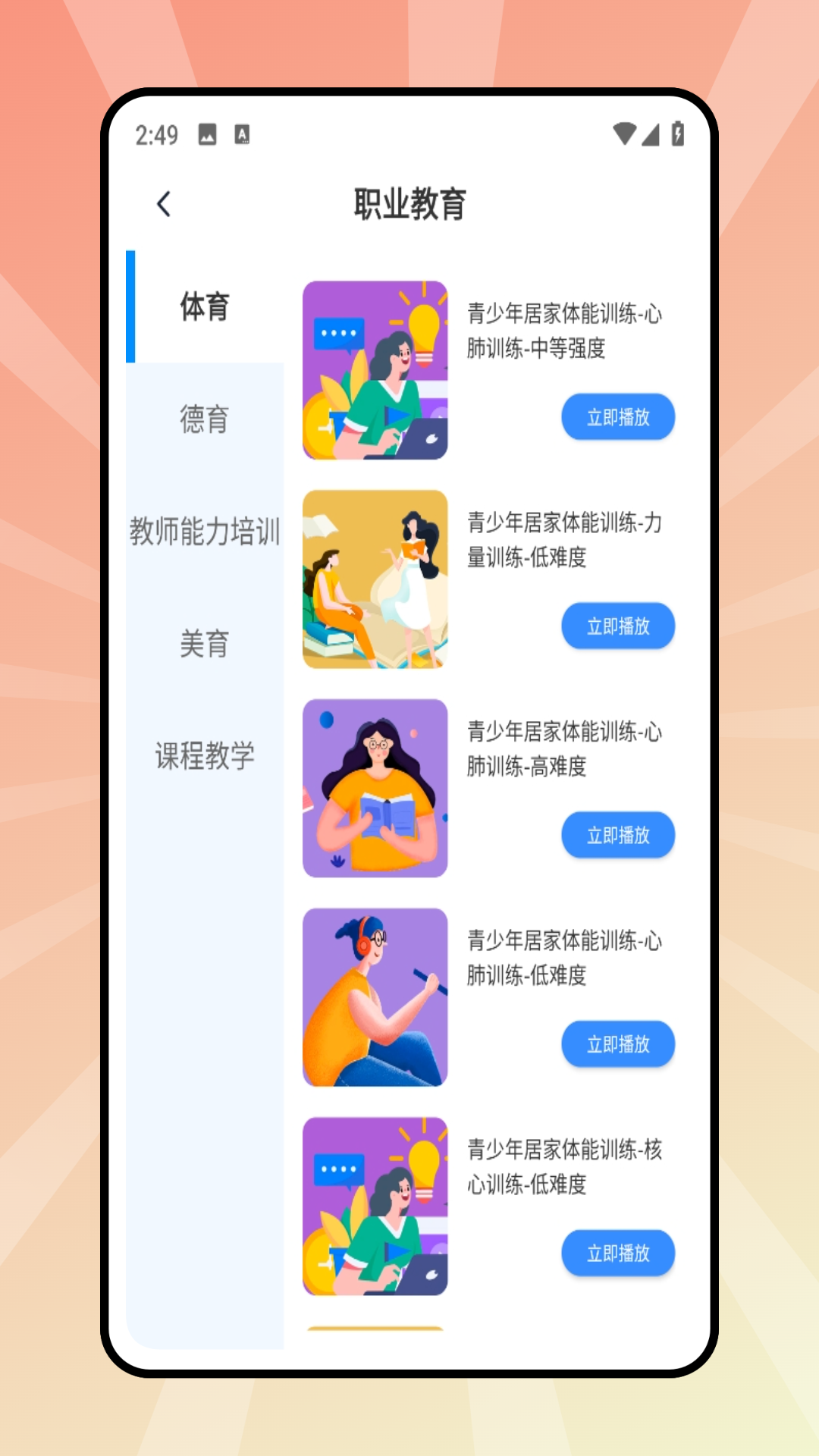Start playing 心肺训练-高难度 video
Viewport: 819px width, 1456px height.
[617, 836]
